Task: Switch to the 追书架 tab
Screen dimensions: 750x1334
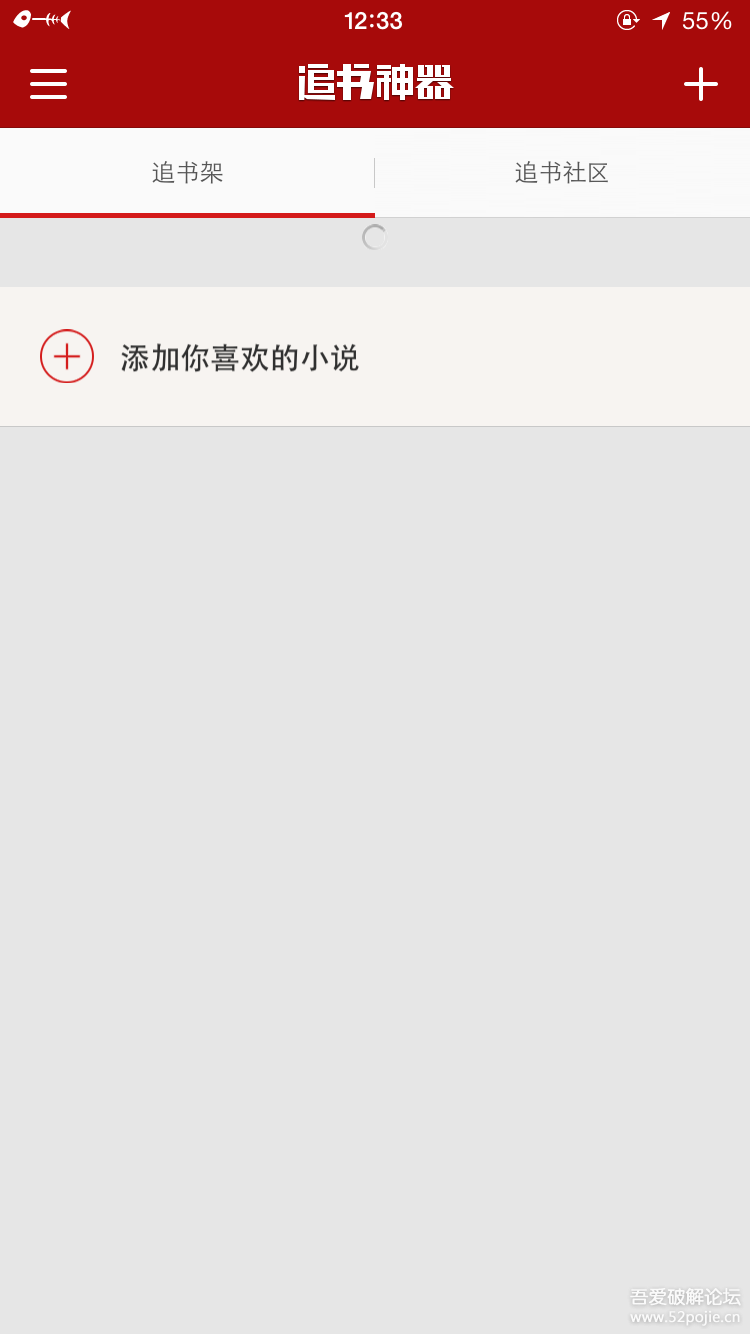Action: (187, 173)
